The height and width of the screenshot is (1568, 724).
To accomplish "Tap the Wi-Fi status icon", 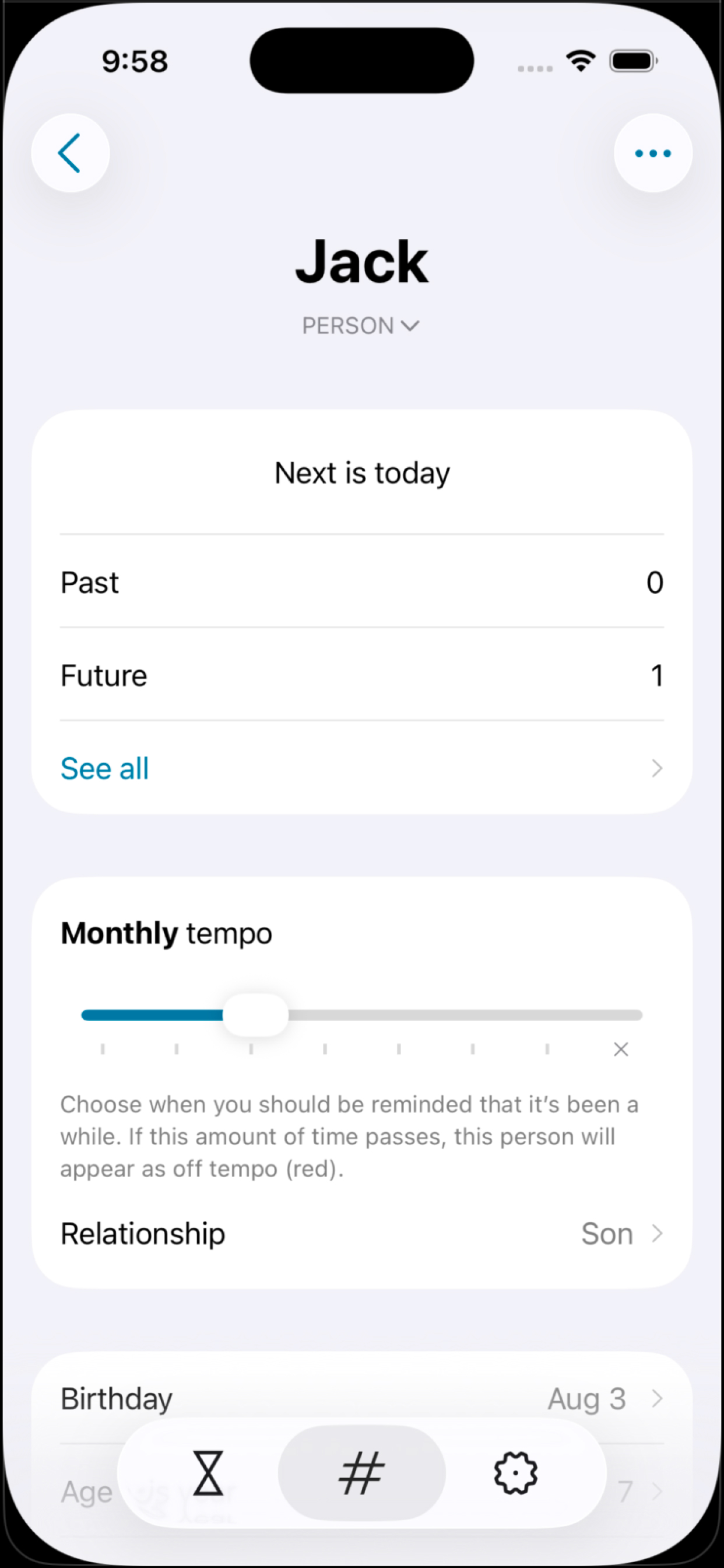I will (580, 60).
